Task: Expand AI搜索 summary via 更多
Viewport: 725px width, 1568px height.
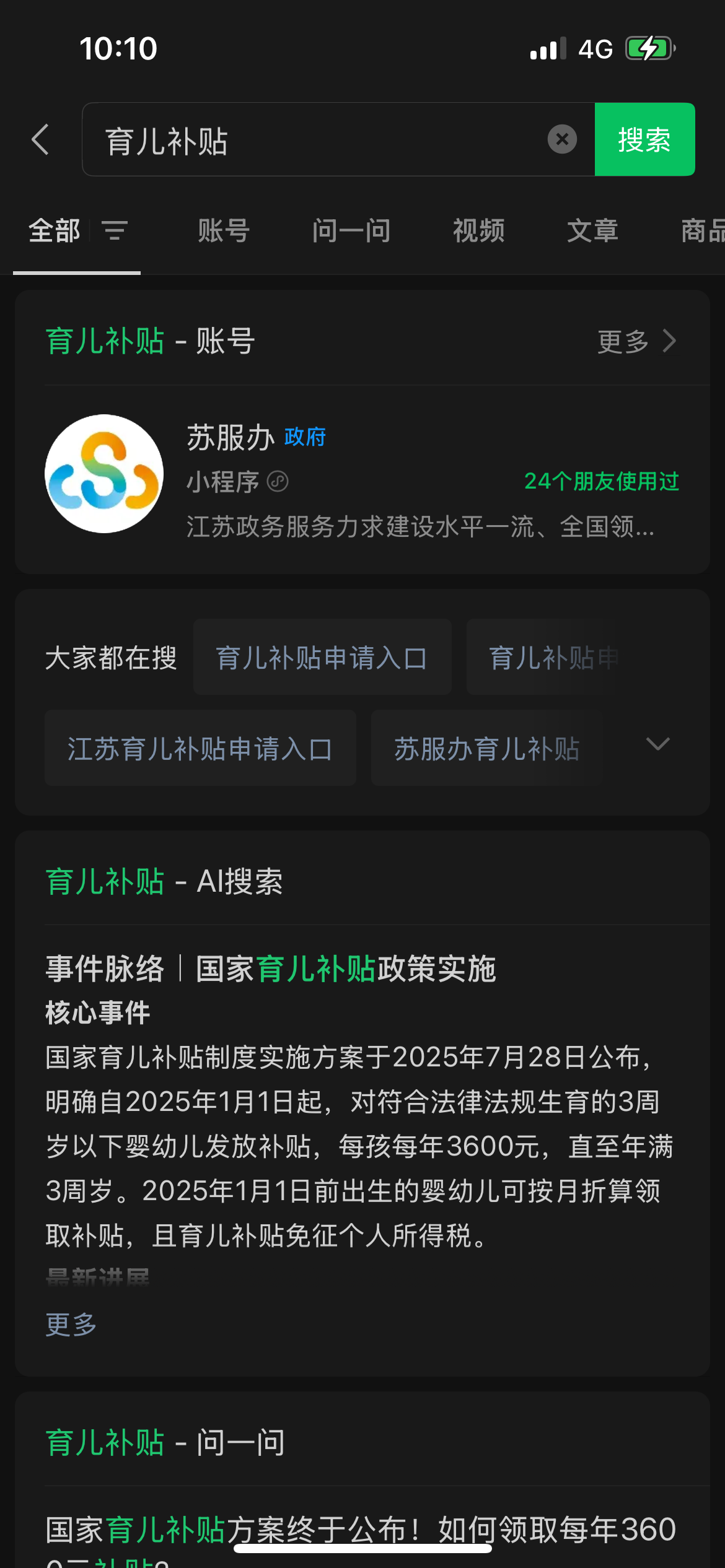Action: 71,1325
